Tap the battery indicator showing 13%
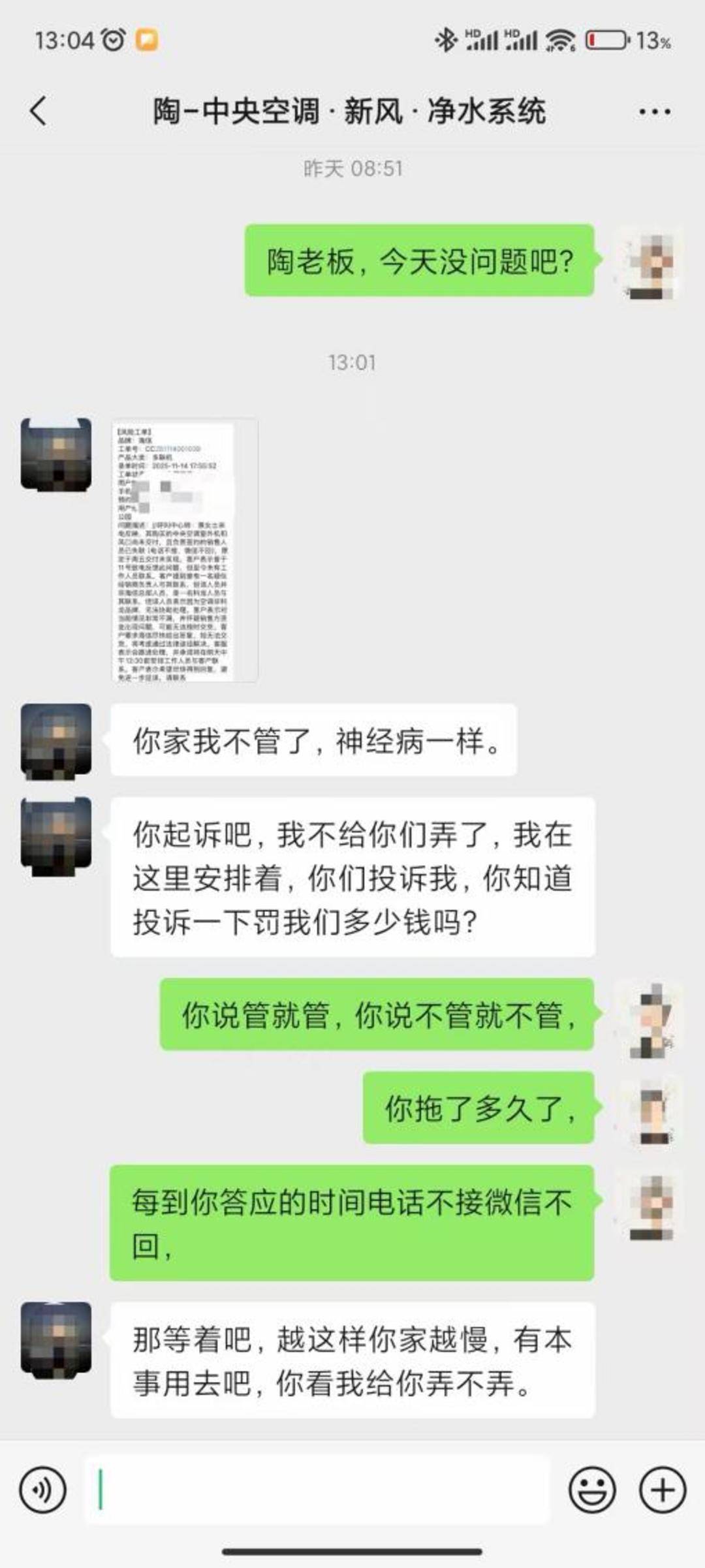 607,40
